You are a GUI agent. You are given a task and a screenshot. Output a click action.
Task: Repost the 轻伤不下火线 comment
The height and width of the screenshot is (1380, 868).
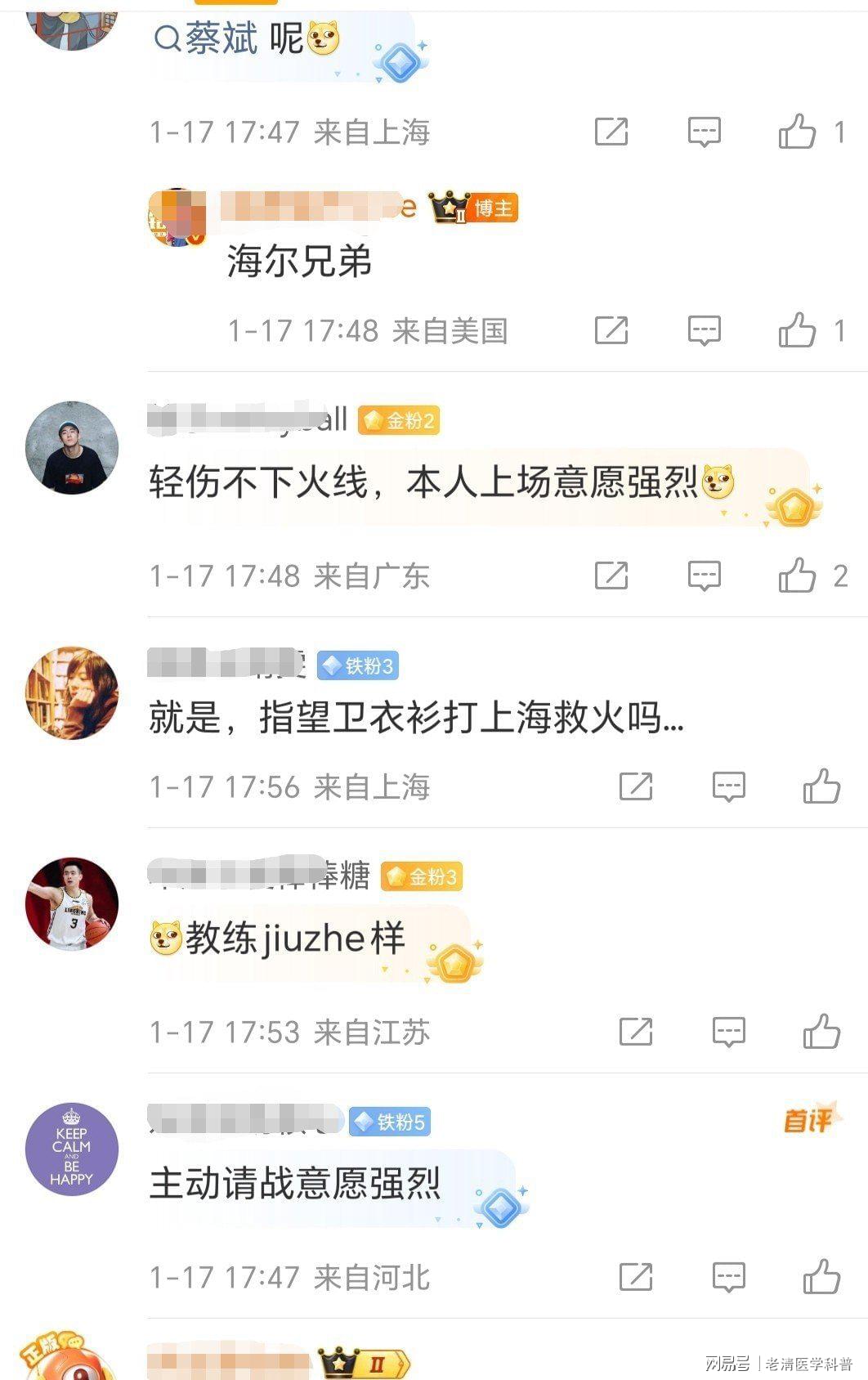611,576
